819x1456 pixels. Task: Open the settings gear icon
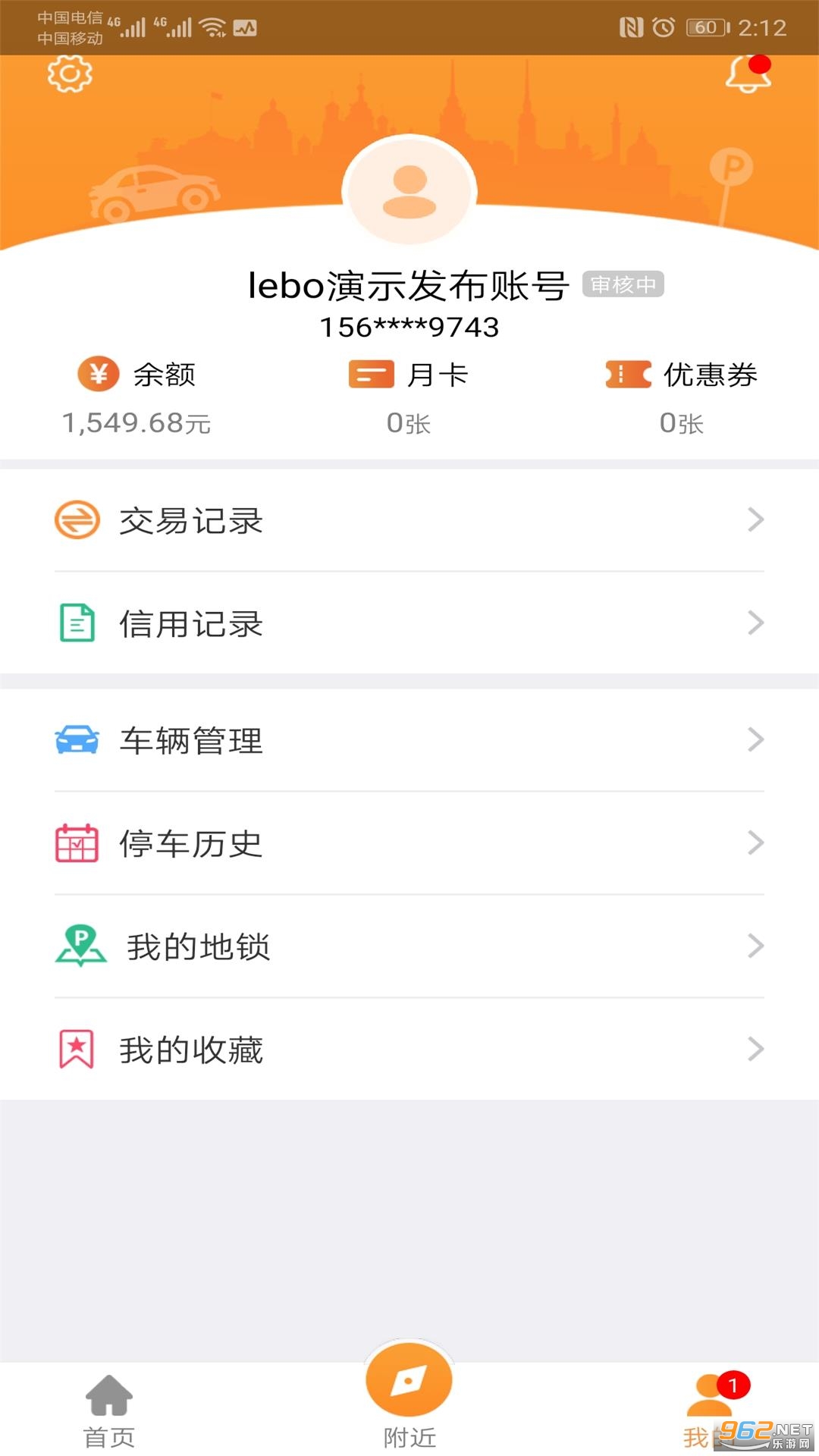[70, 74]
